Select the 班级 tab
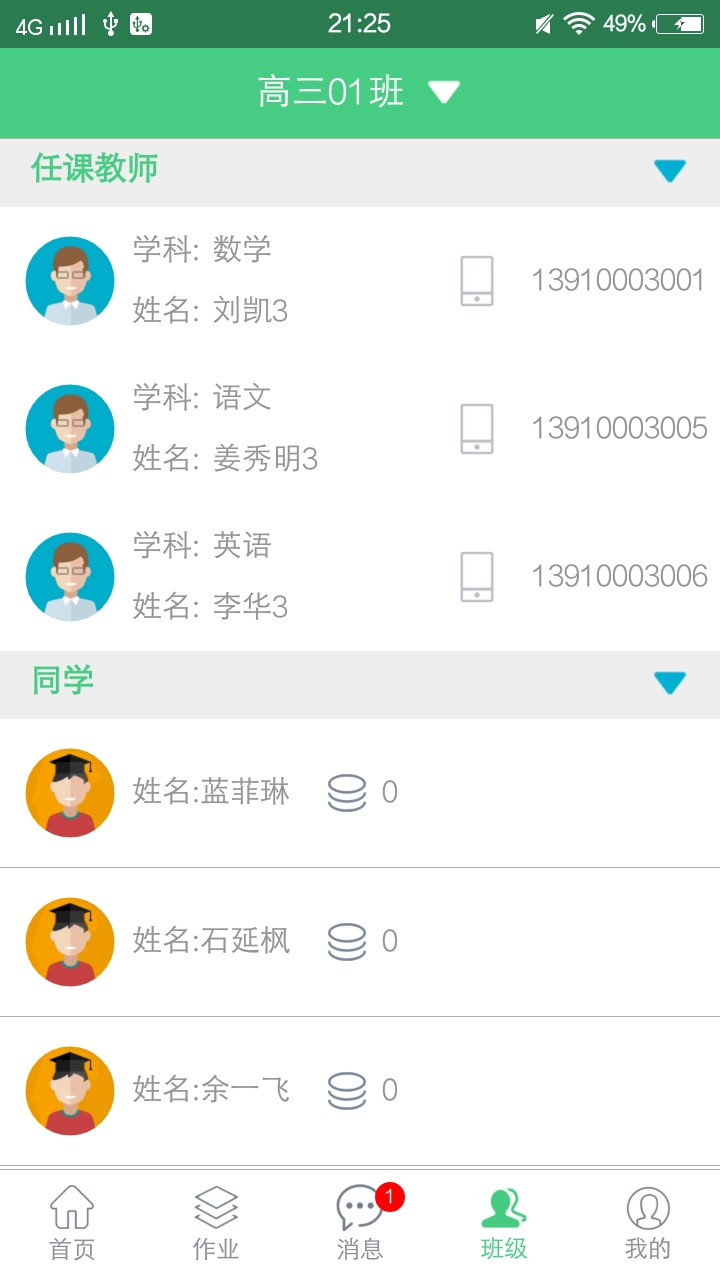The height and width of the screenshot is (1280, 720). [504, 1224]
